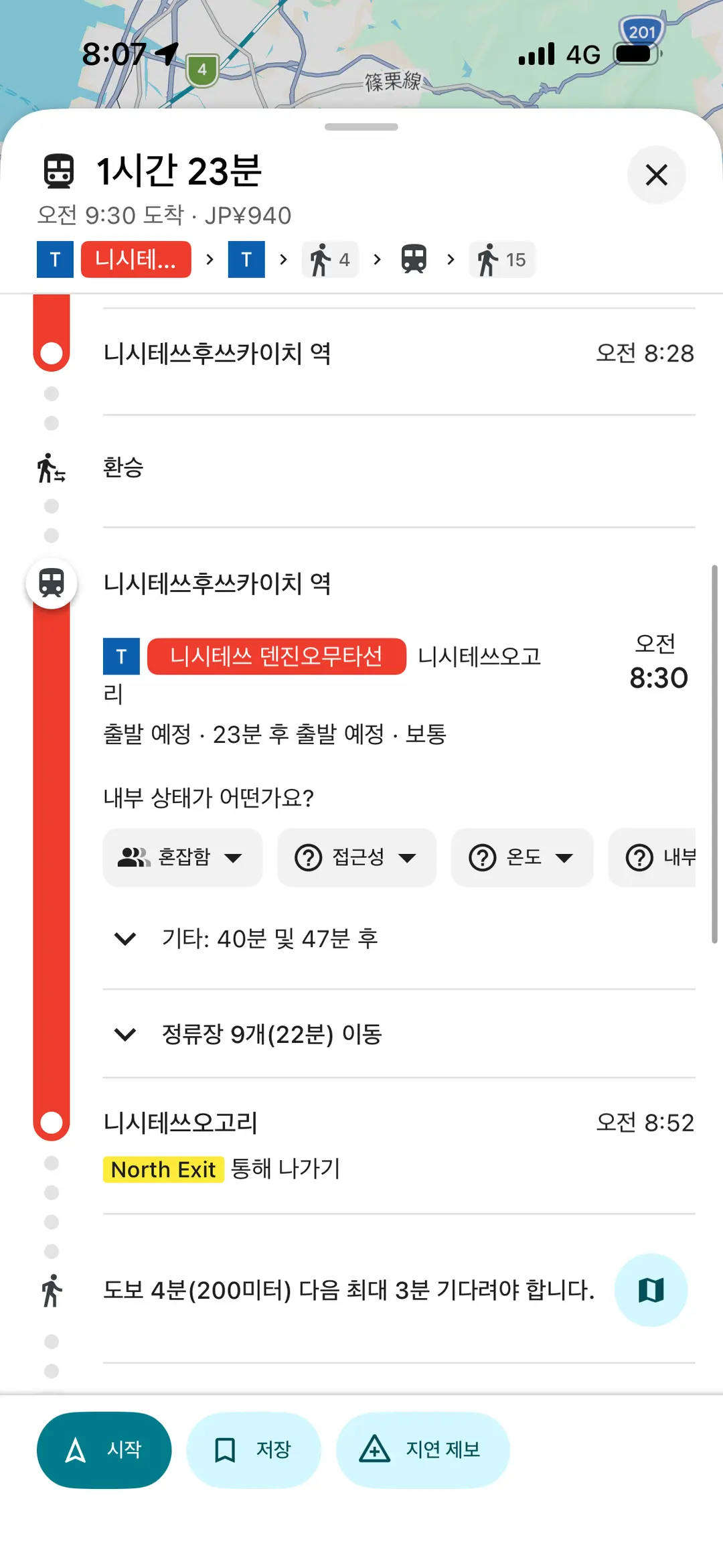This screenshot has width=723, height=1568.
Task: Start navigation with the 시작 button
Action: tap(104, 1450)
